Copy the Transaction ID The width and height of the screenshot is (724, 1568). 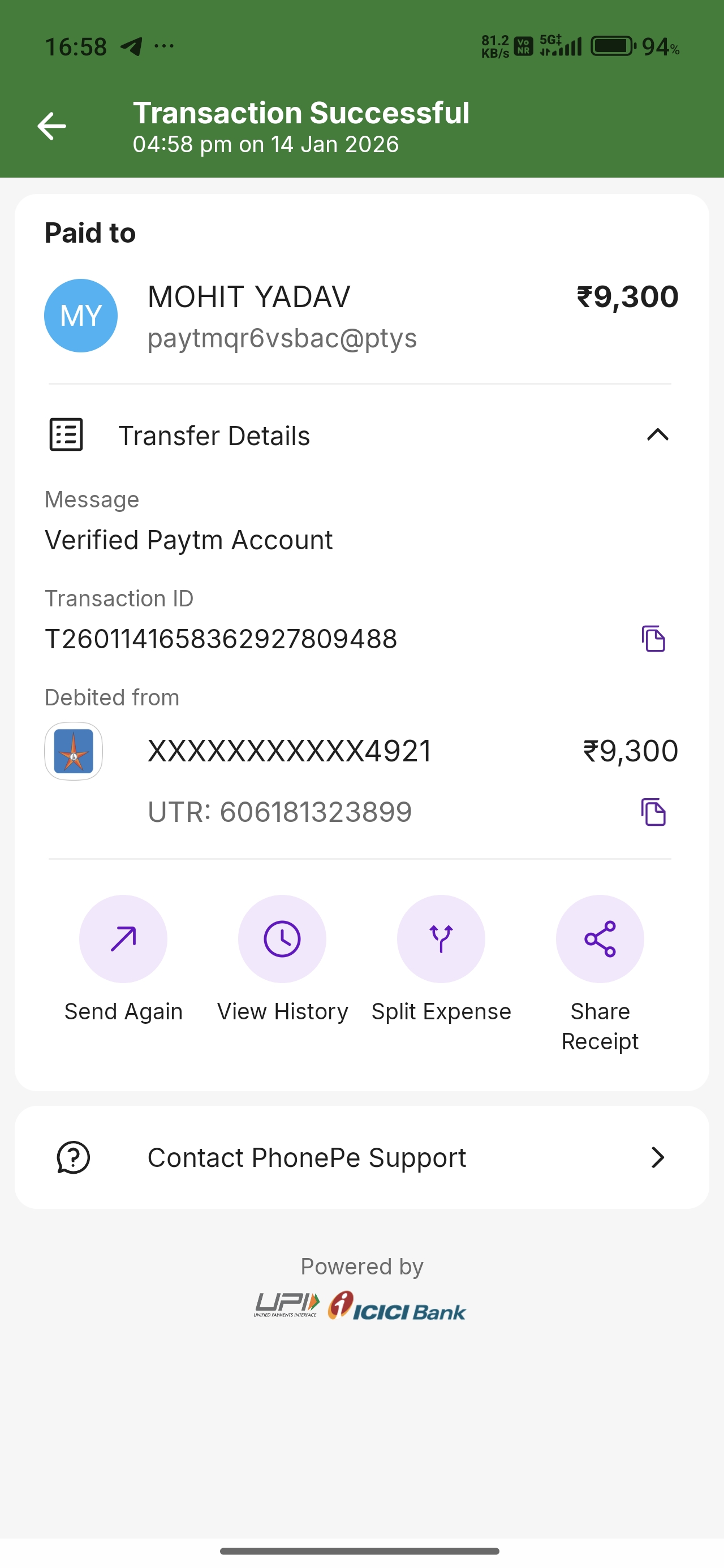pyautogui.click(x=653, y=639)
